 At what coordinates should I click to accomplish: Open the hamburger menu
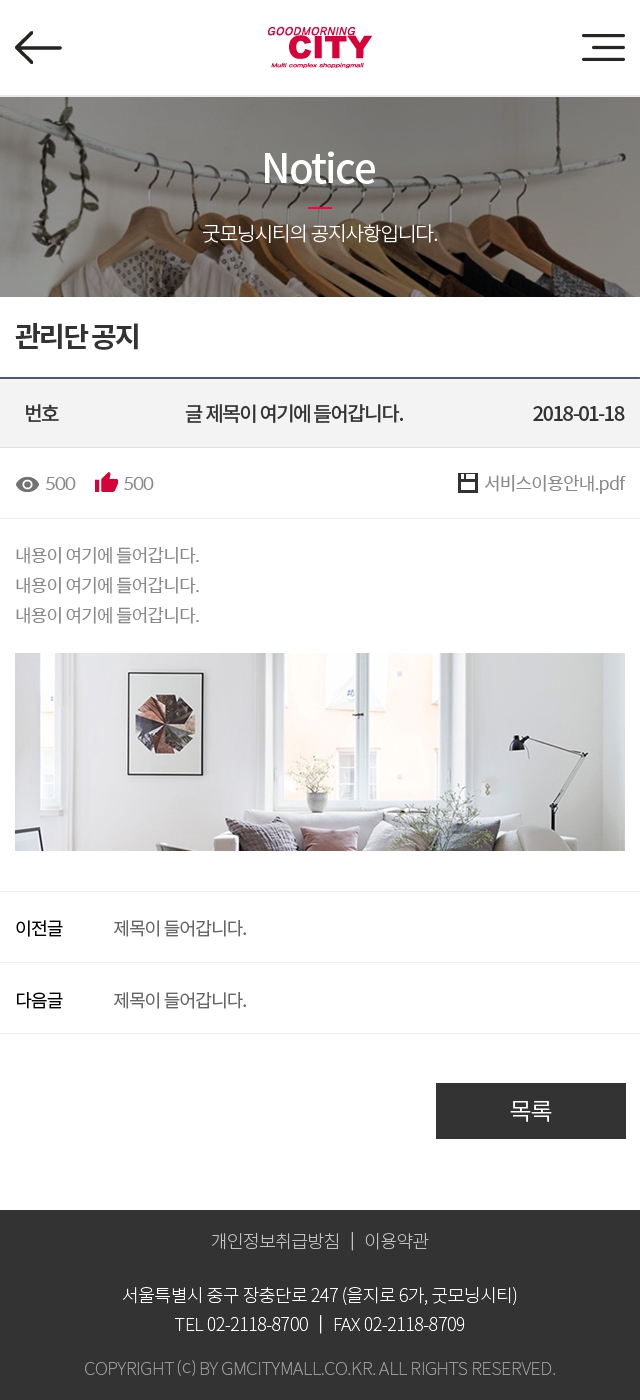(x=603, y=47)
